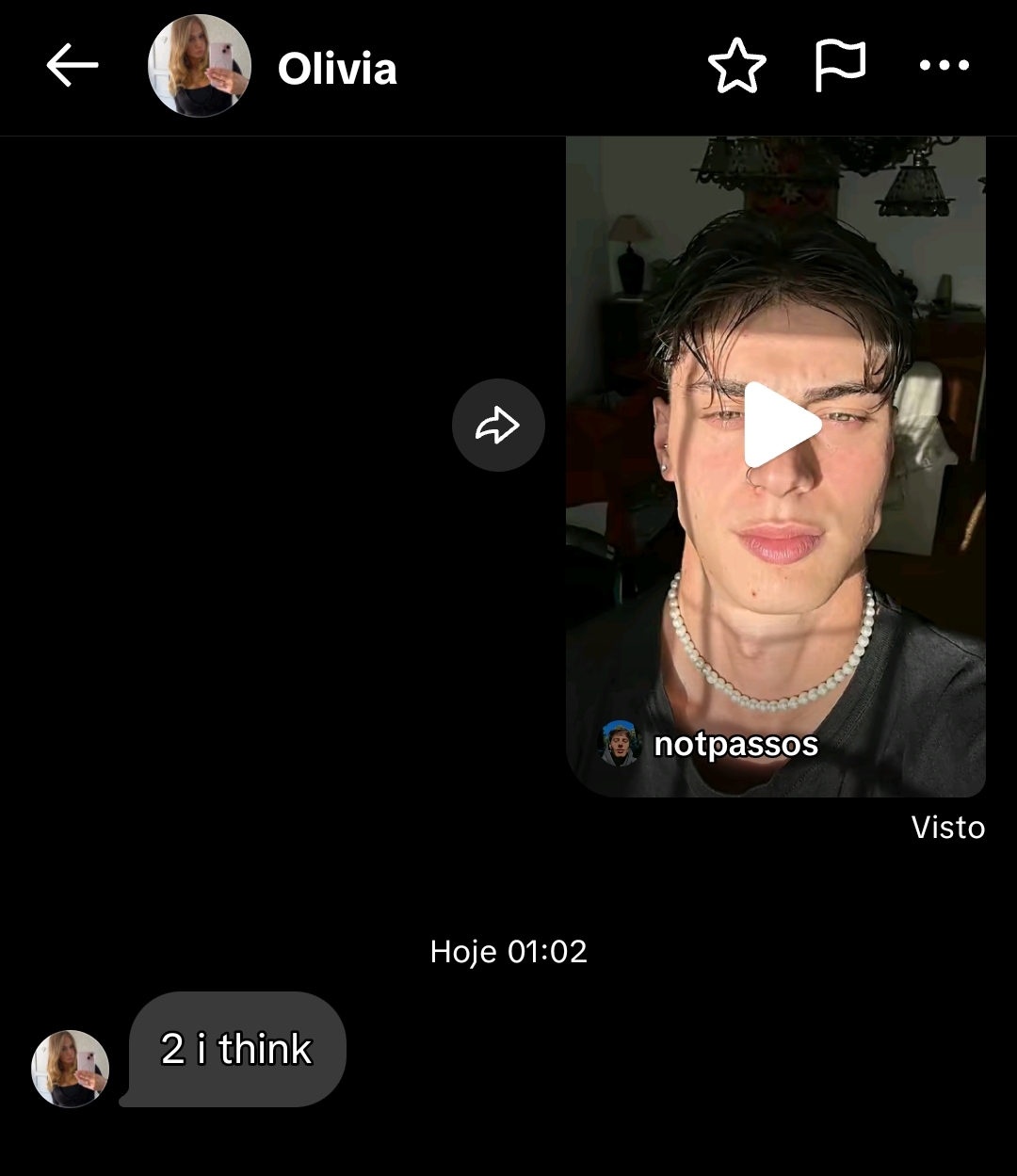Star this chat with Olivia
This screenshot has width=1017, height=1176.
coord(736,66)
